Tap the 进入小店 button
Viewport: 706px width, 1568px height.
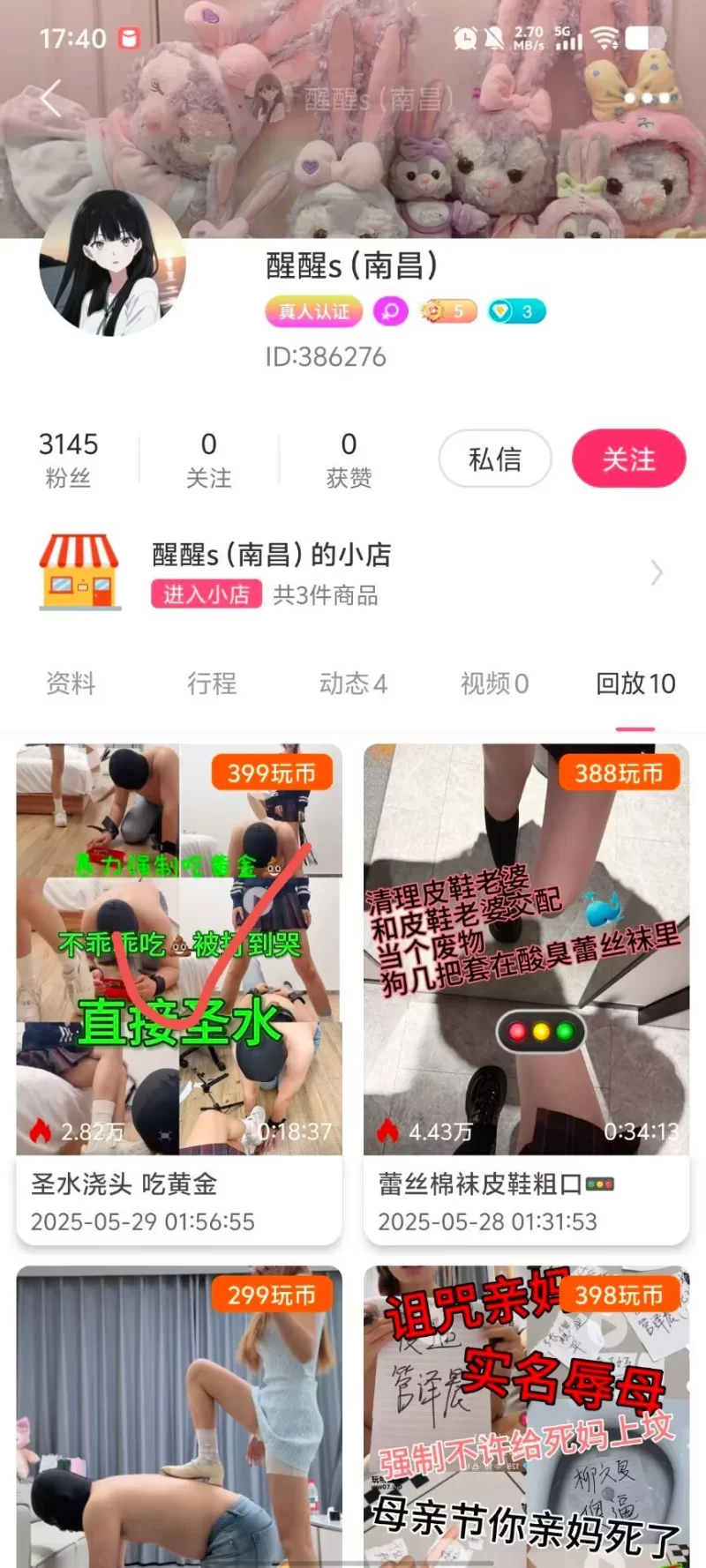coord(206,594)
